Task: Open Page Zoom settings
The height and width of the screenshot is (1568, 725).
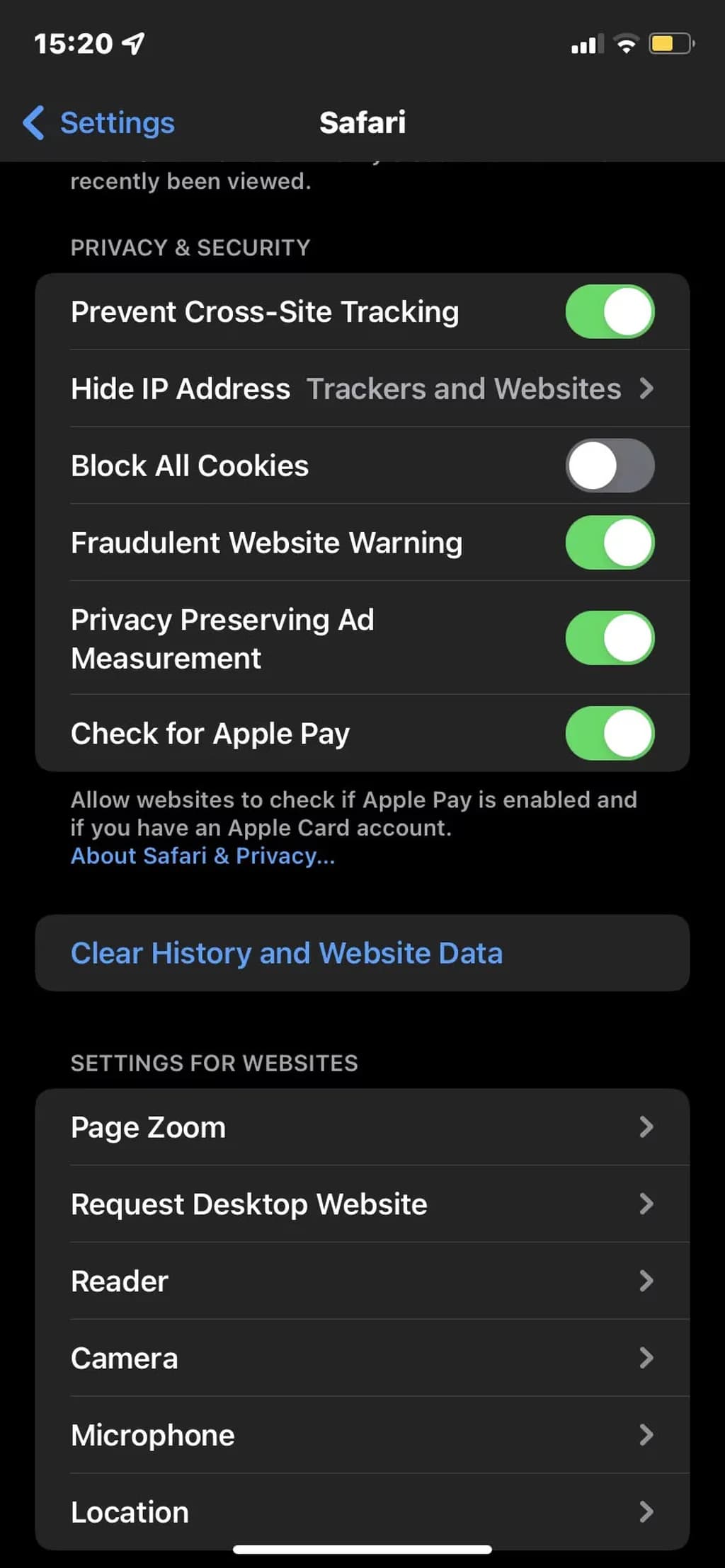Action: (x=362, y=1127)
